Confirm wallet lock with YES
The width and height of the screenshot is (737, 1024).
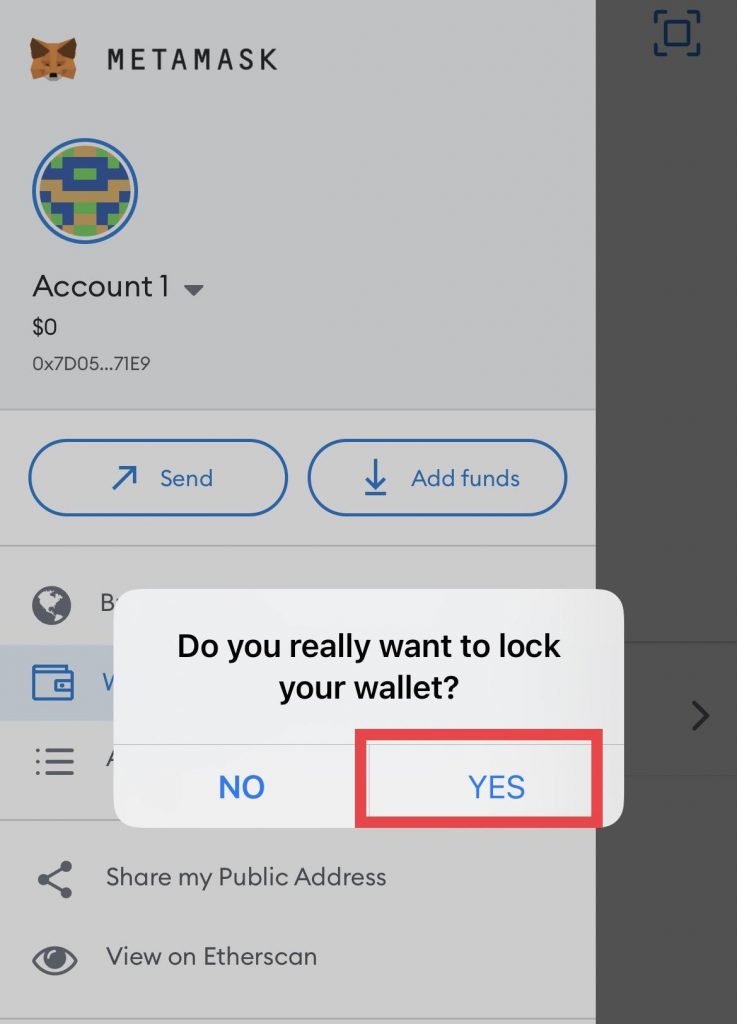(496, 788)
